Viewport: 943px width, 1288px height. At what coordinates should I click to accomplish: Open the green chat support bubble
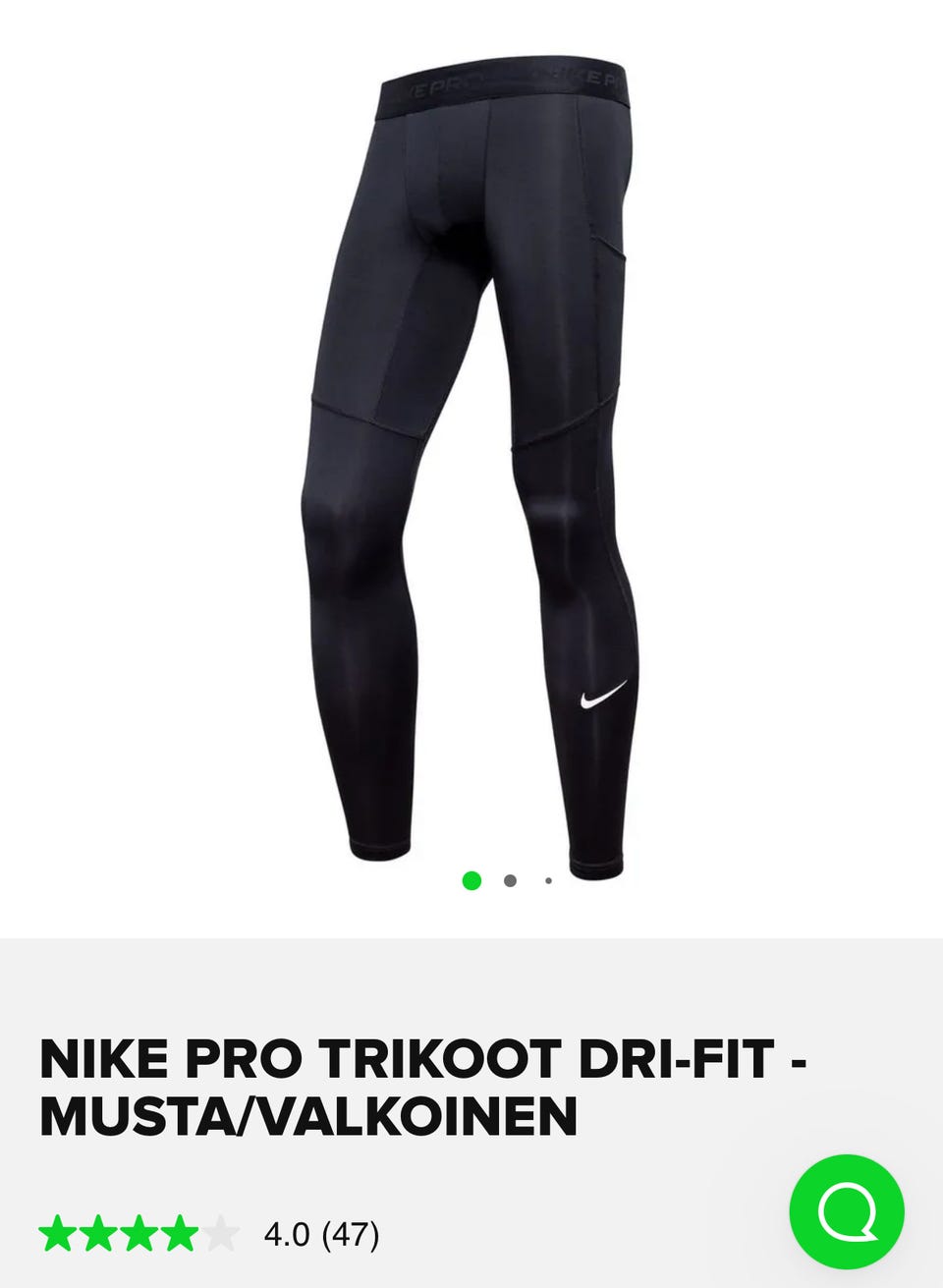click(x=847, y=1211)
